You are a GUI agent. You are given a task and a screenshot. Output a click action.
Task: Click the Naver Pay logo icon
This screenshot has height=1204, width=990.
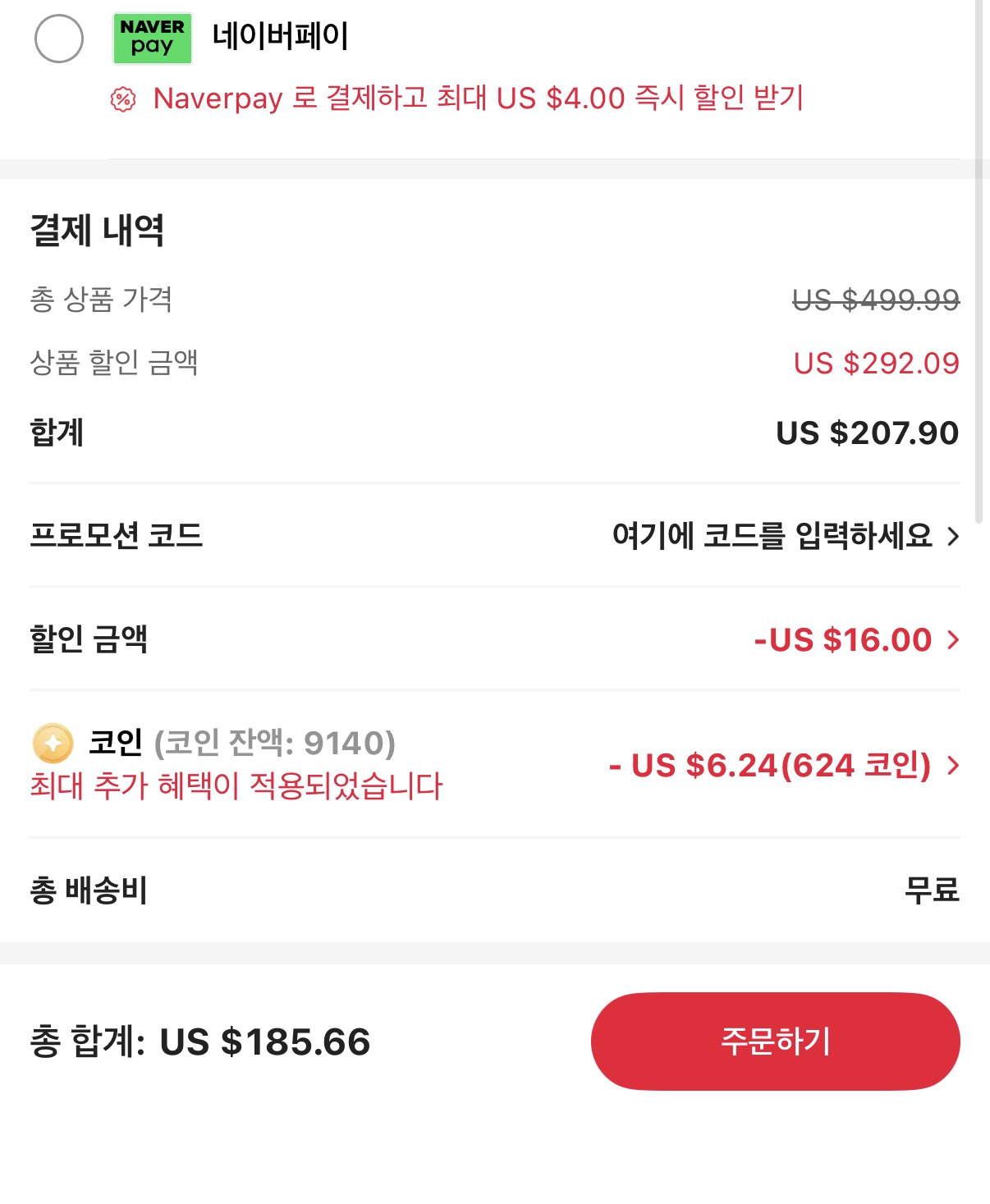(x=152, y=38)
